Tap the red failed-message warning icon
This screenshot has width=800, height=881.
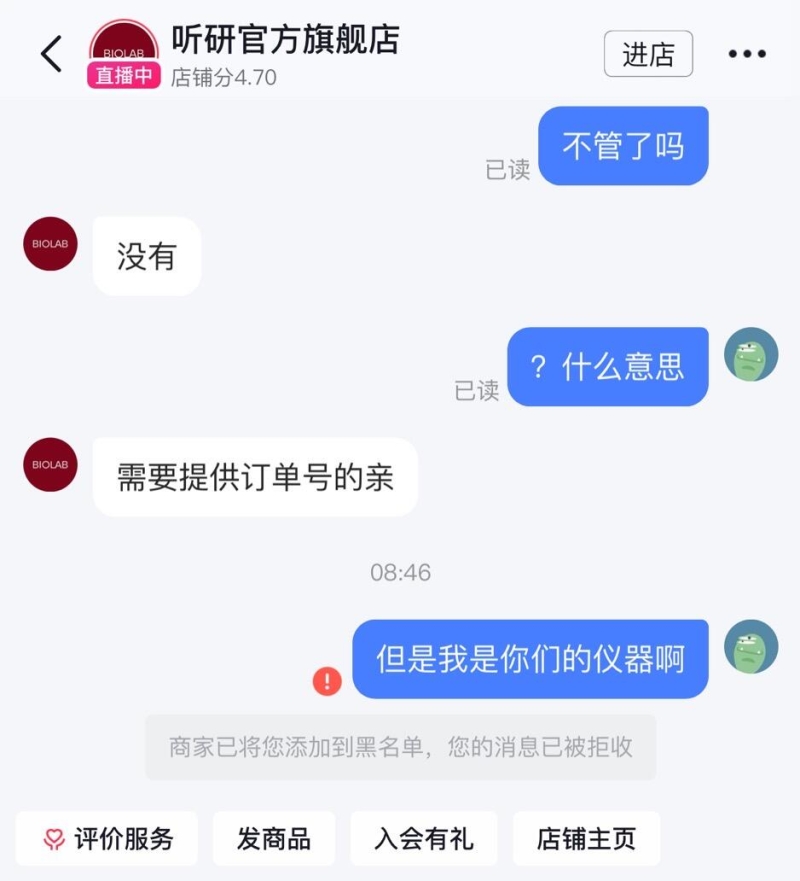click(327, 682)
